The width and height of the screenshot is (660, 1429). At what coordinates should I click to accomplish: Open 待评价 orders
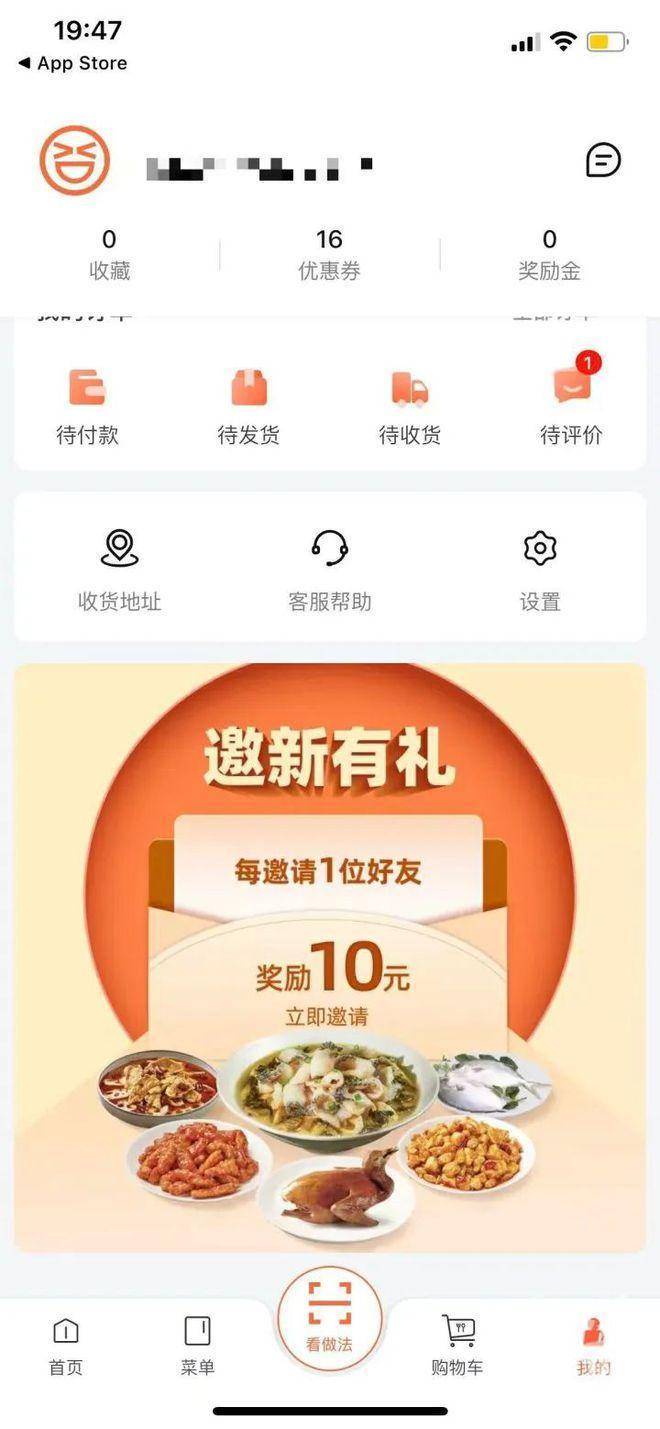[x=571, y=405]
